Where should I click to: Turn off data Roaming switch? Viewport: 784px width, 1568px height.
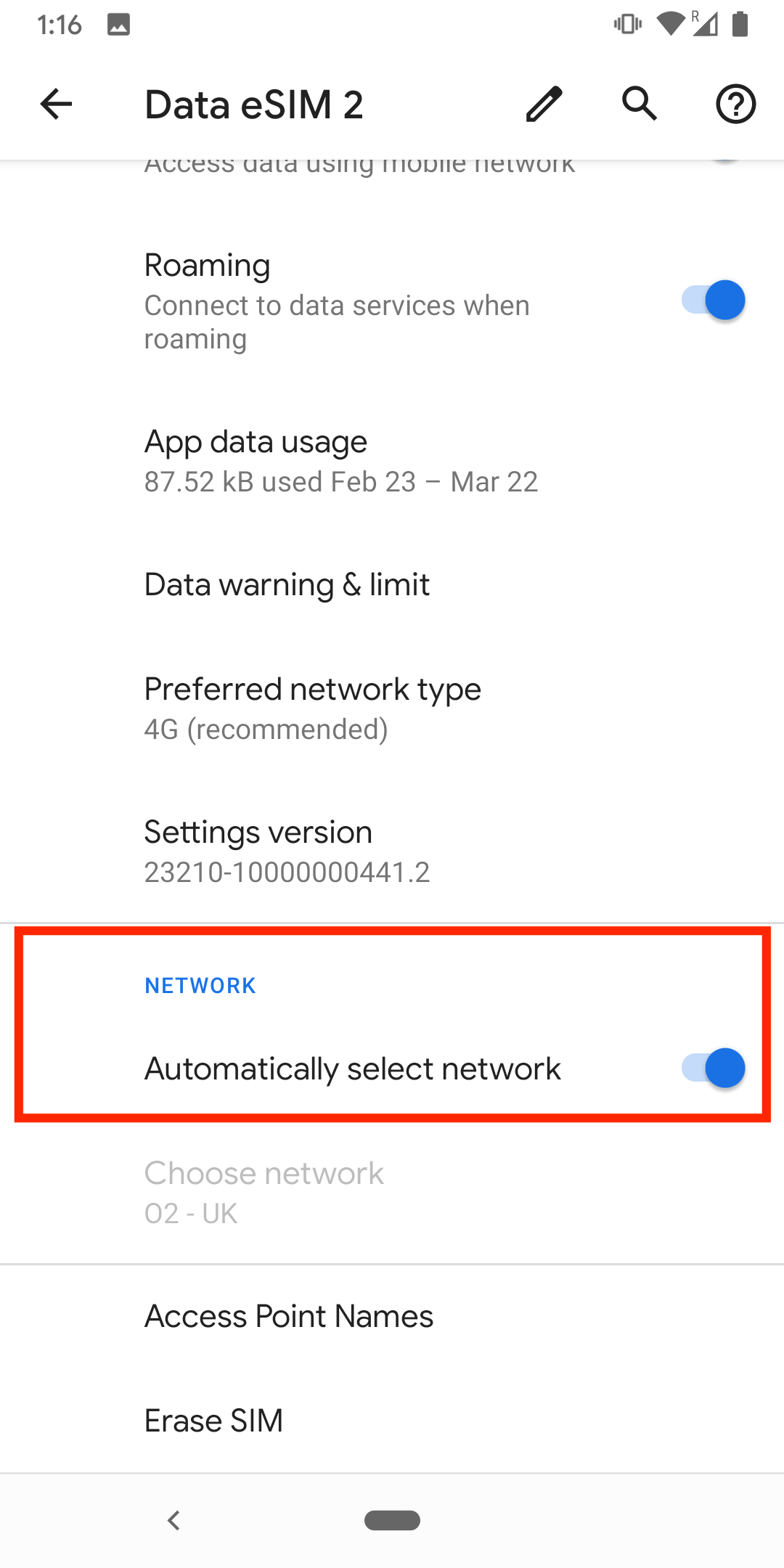tap(713, 301)
